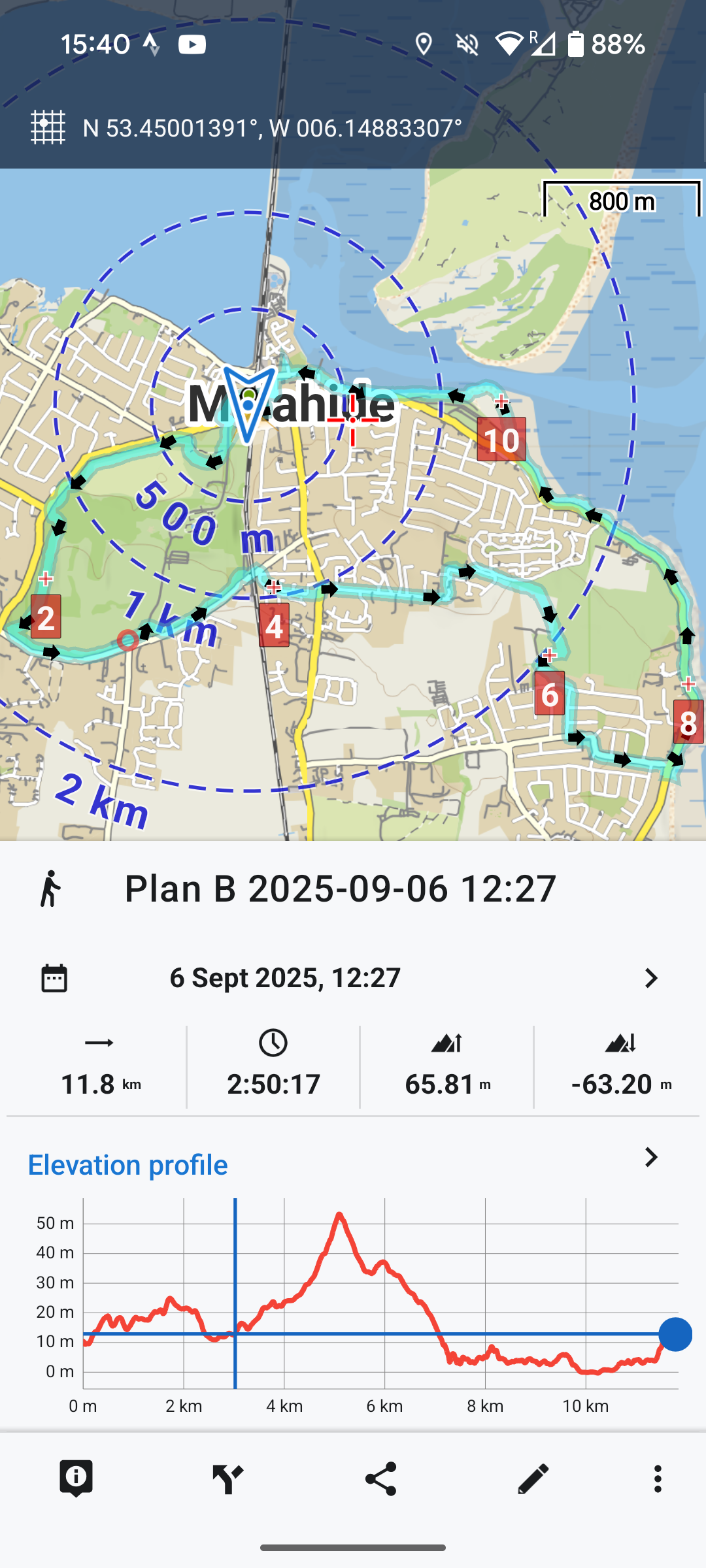Screen dimensions: 706x1568
Task: Open the three-dot overflow menu
Action: pyautogui.click(x=658, y=1478)
